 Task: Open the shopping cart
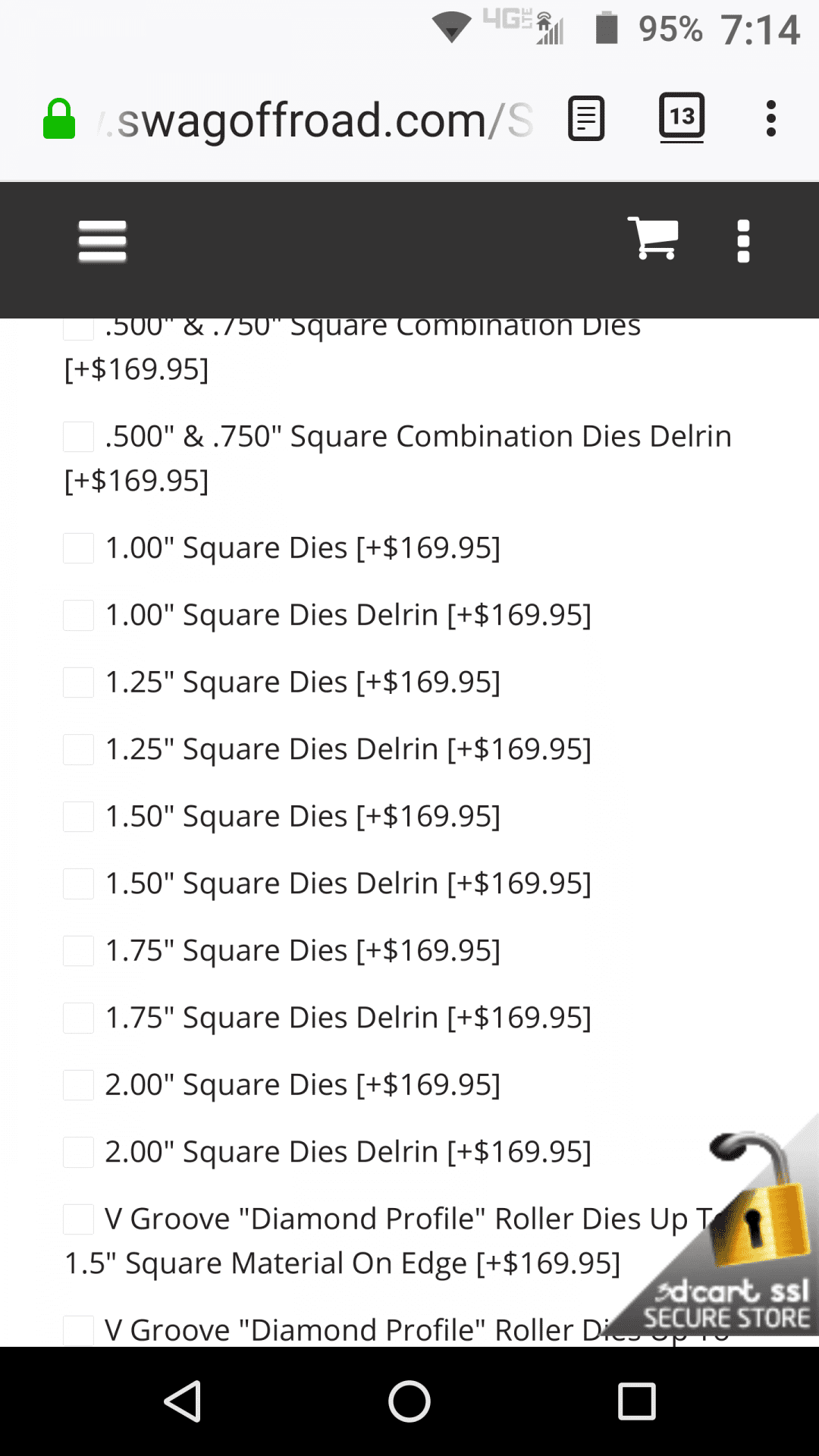pyautogui.click(x=653, y=239)
